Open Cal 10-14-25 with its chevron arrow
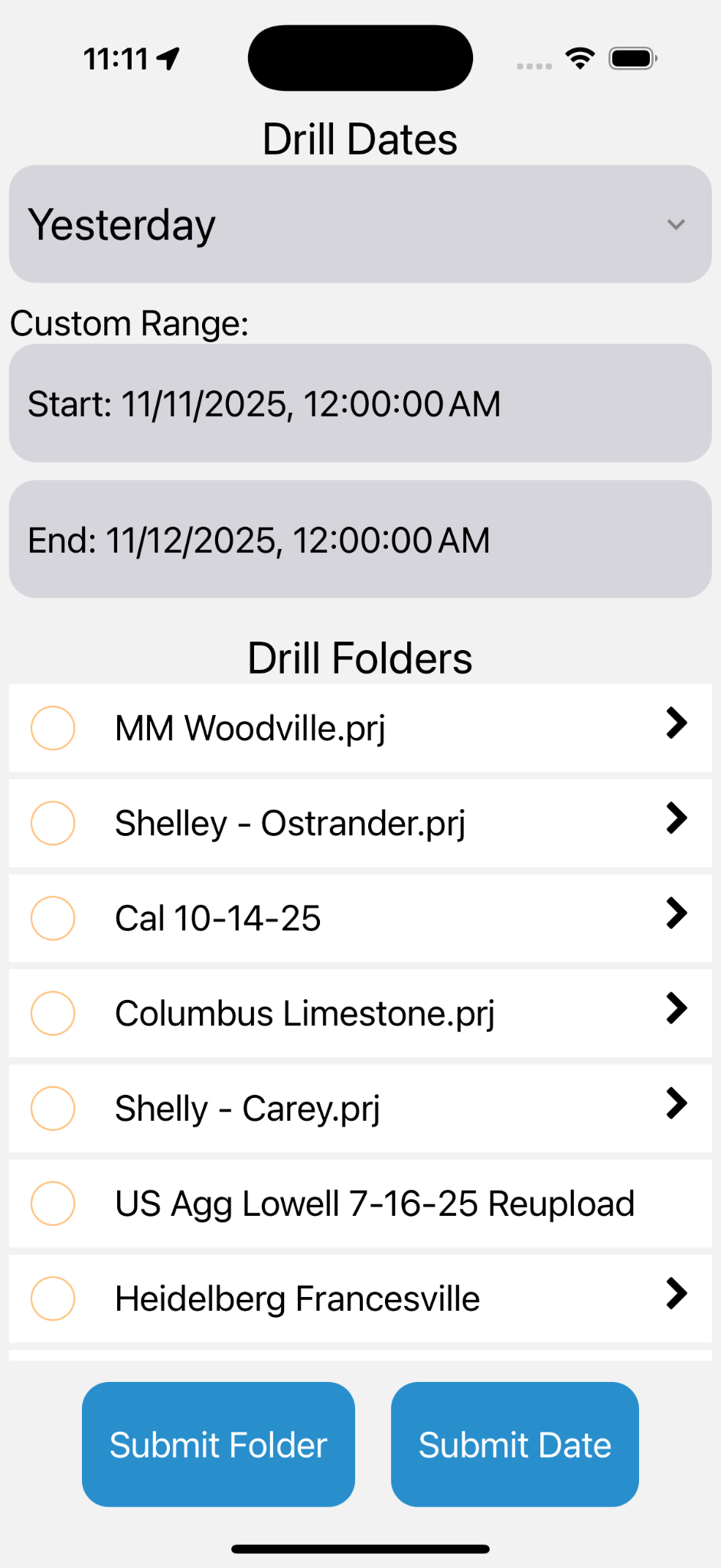This screenshot has height=1568, width=721. [677, 913]
